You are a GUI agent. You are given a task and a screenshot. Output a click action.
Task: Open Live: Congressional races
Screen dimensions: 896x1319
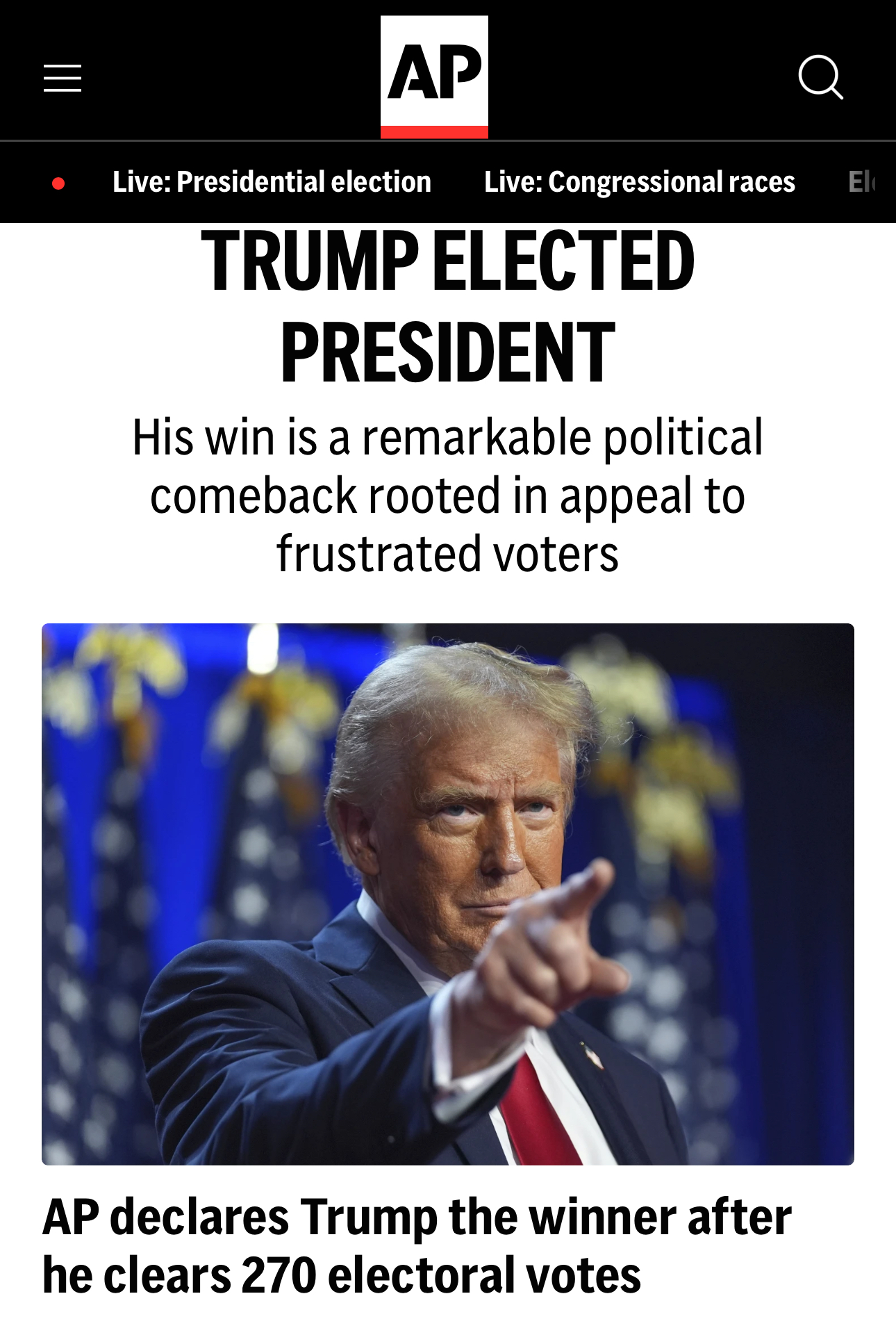click(639, 182)
